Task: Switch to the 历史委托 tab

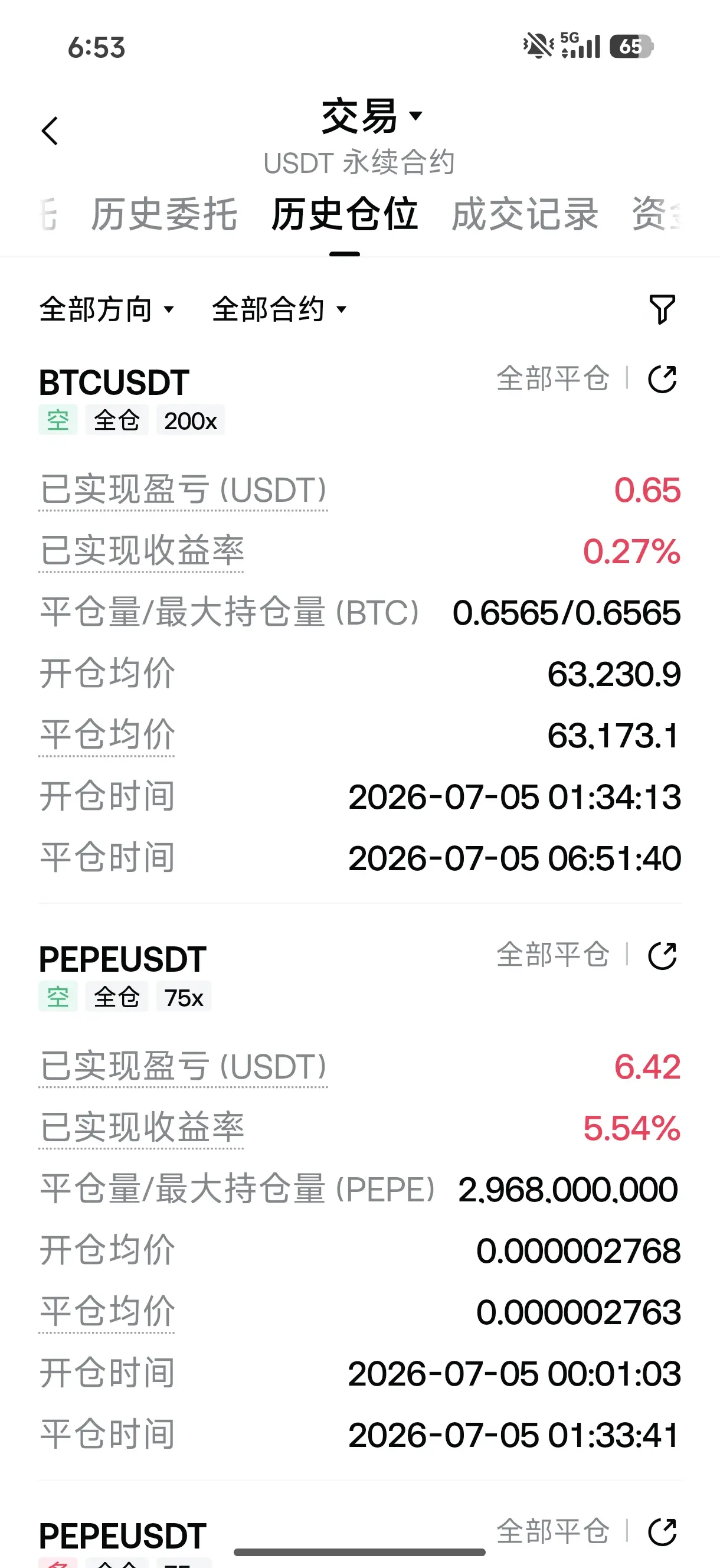Action: pyautogui.click(x=163, y=214)
